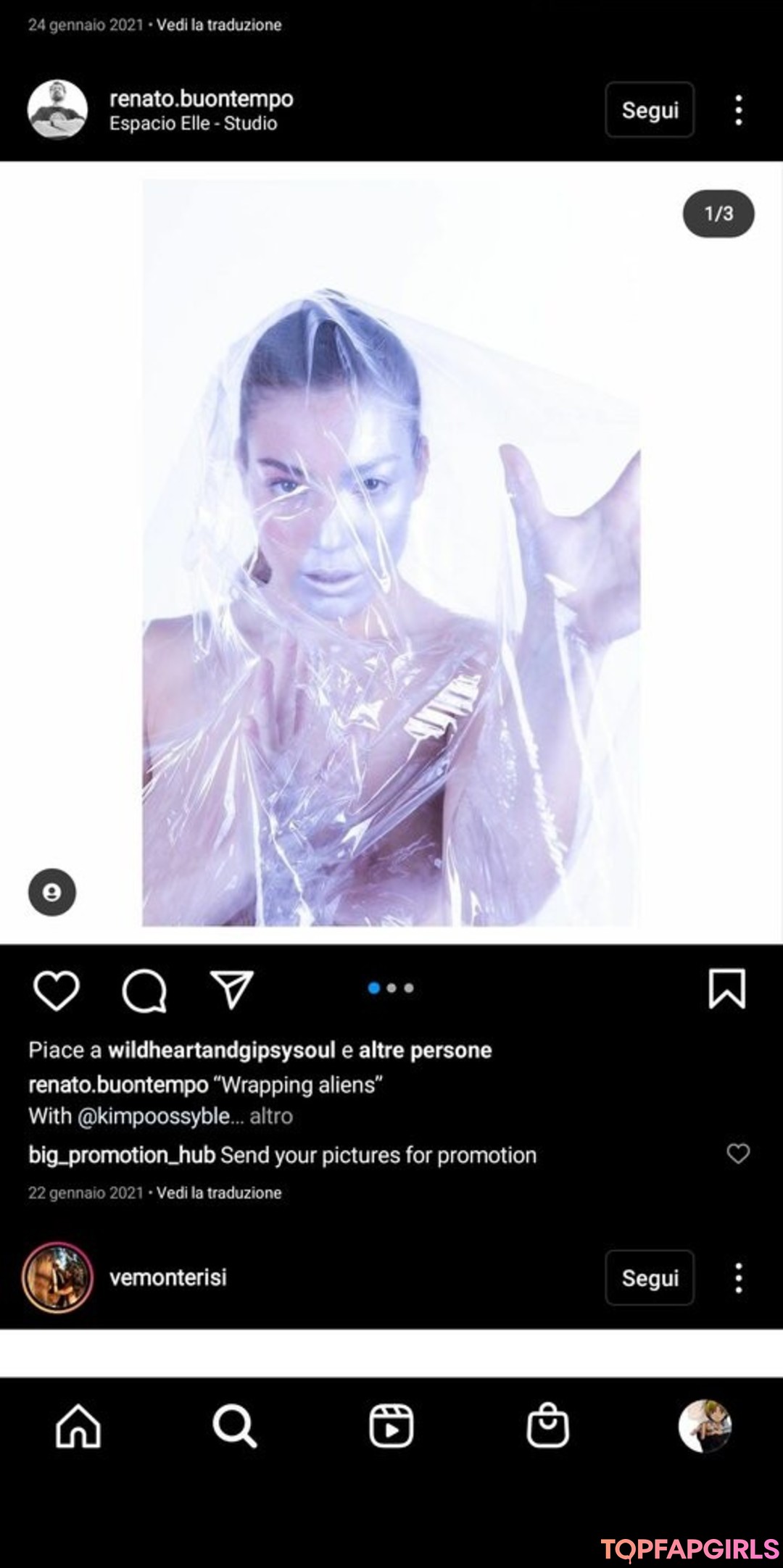The image size is (783, 1568).
Task: Share the post via the paper plane icon
Action: click(231, 989)
